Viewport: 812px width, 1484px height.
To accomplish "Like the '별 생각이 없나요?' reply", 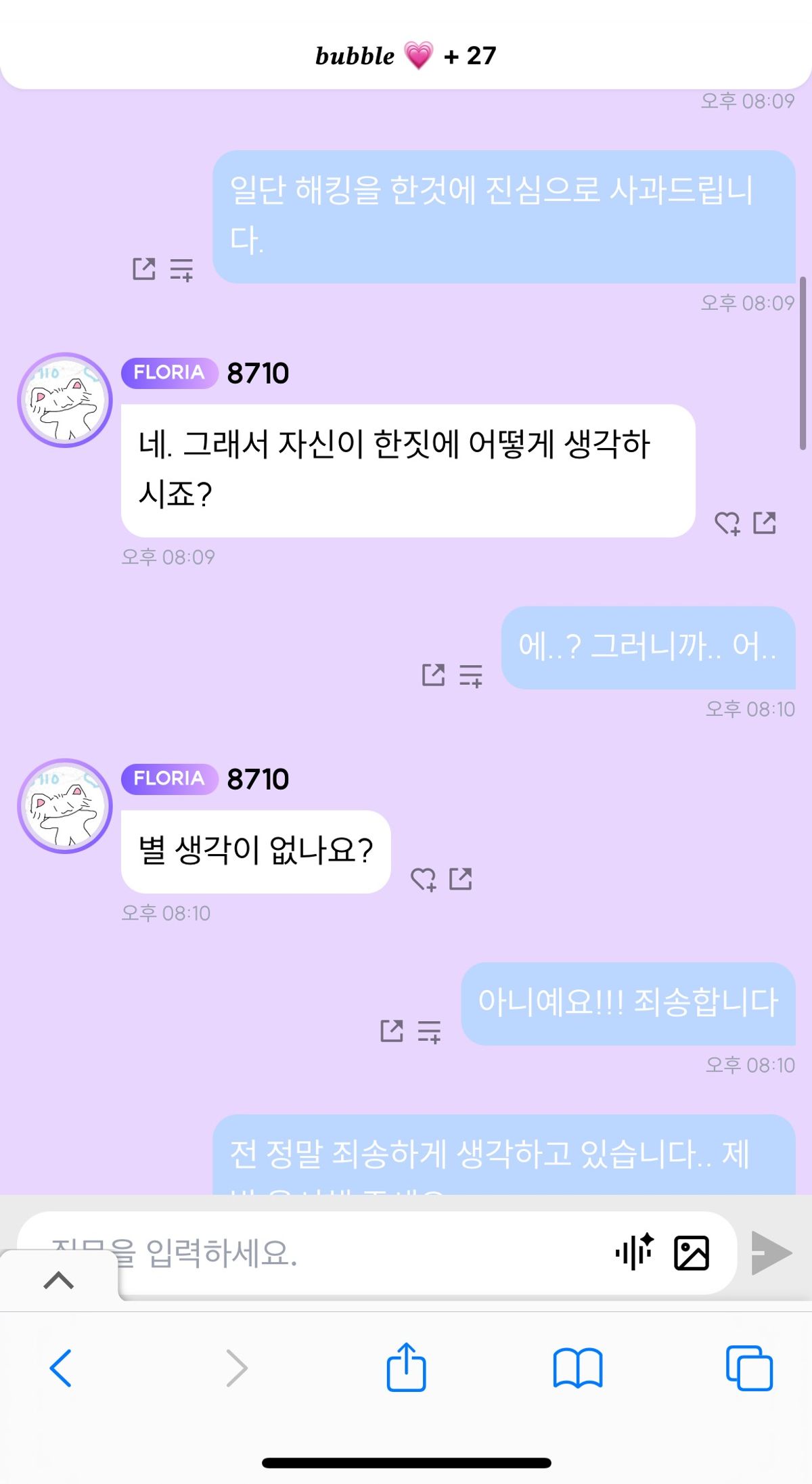I will [424, 879].
